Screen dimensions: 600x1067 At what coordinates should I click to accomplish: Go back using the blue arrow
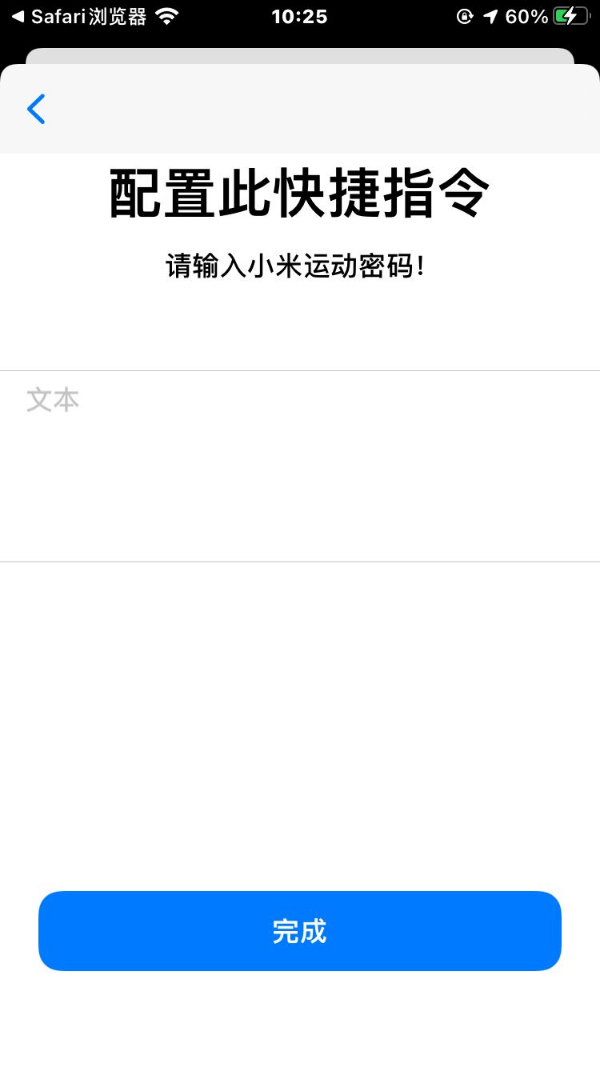coord(36,109)
